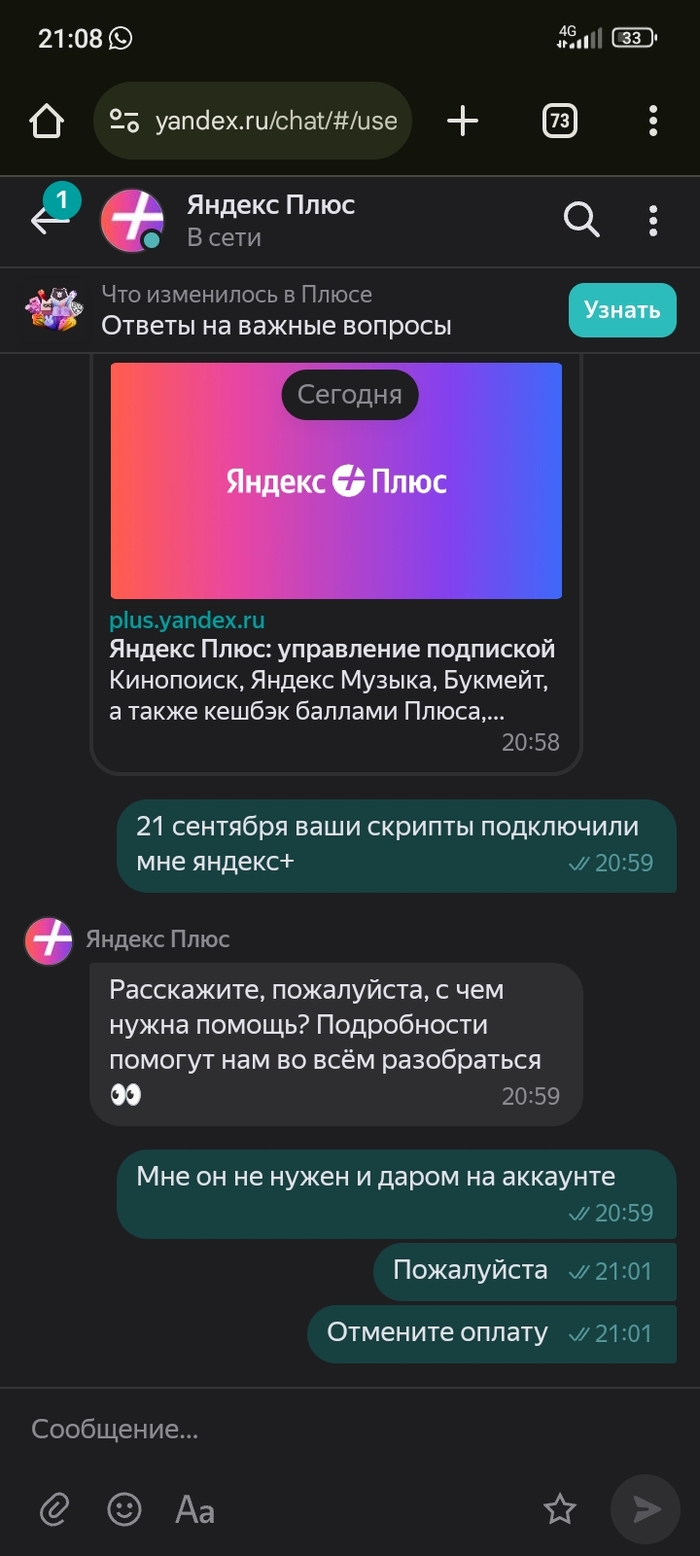
Task: Tap the Узнать button
Action: coord(622,310)
